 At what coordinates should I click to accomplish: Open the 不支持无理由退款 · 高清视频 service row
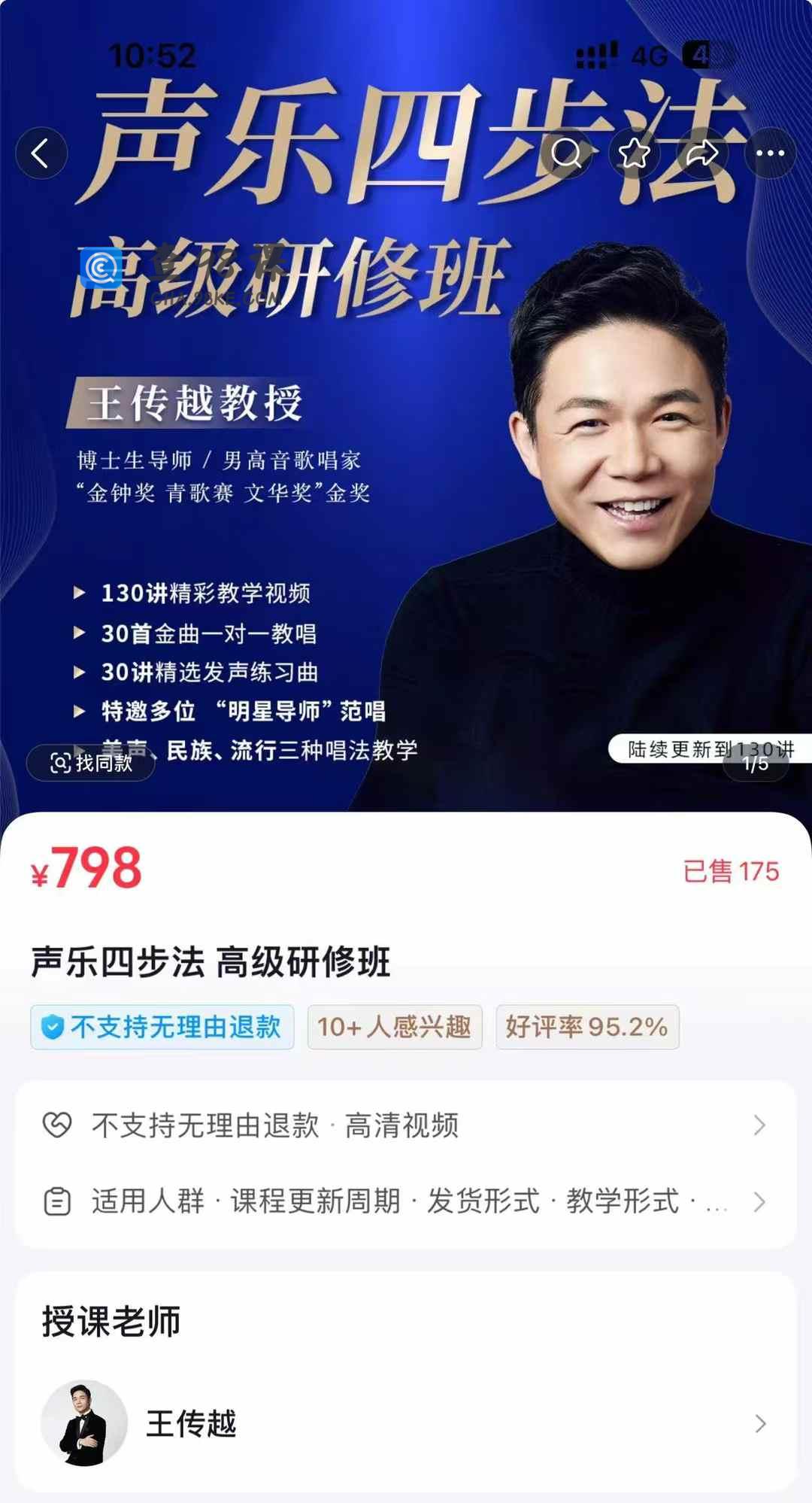tap(406, 1125)
